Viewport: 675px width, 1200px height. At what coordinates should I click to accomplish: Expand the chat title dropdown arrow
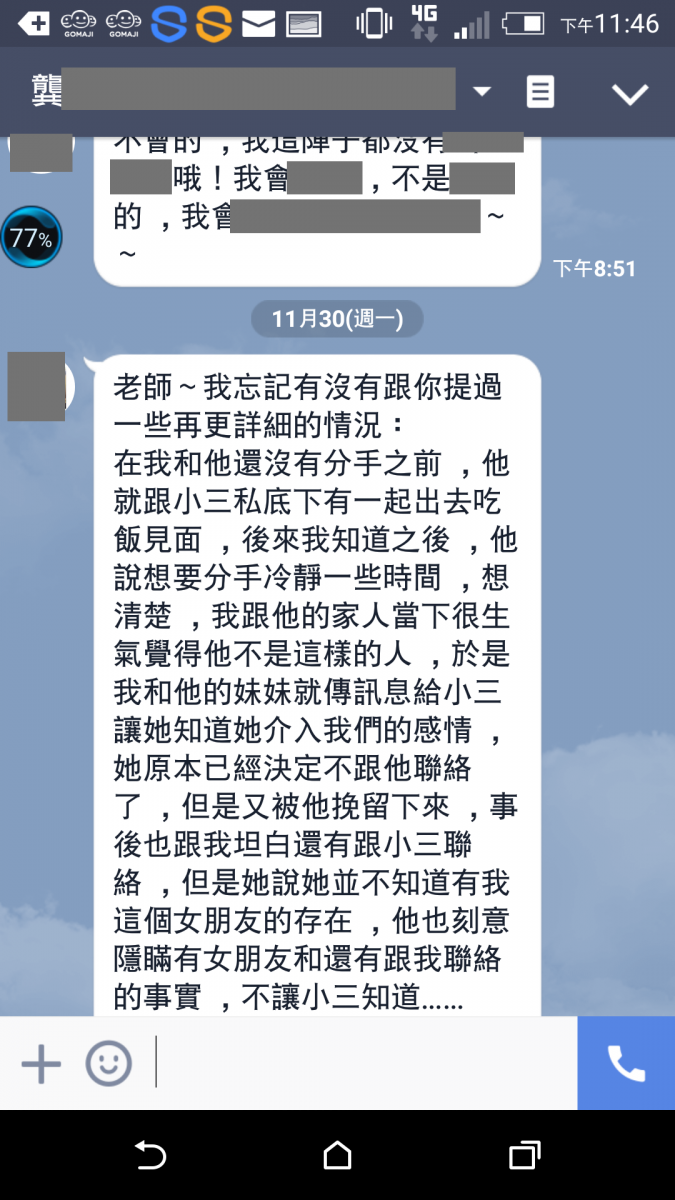tap(482, 92)
